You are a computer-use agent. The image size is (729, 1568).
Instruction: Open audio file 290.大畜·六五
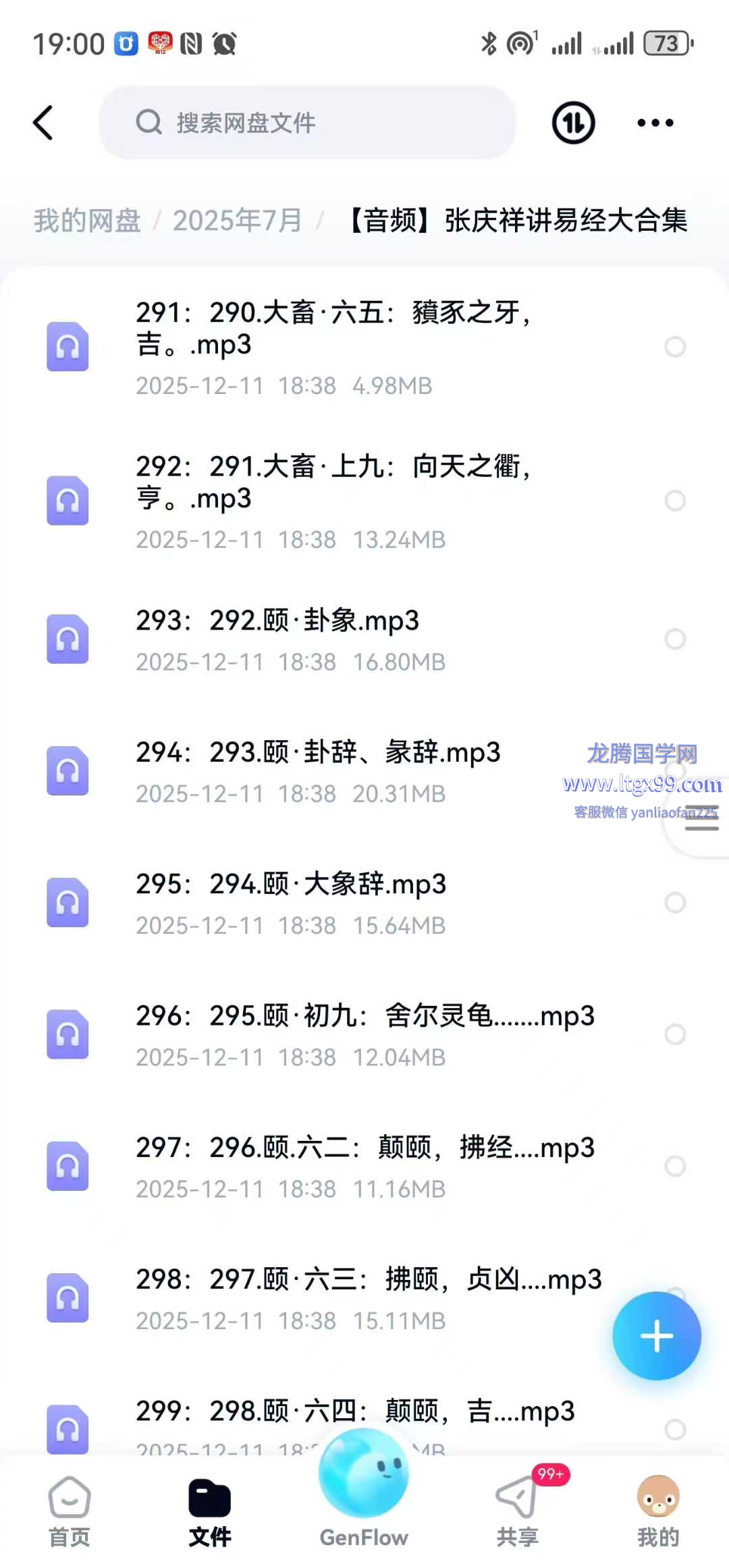click(x=334, y=329)
